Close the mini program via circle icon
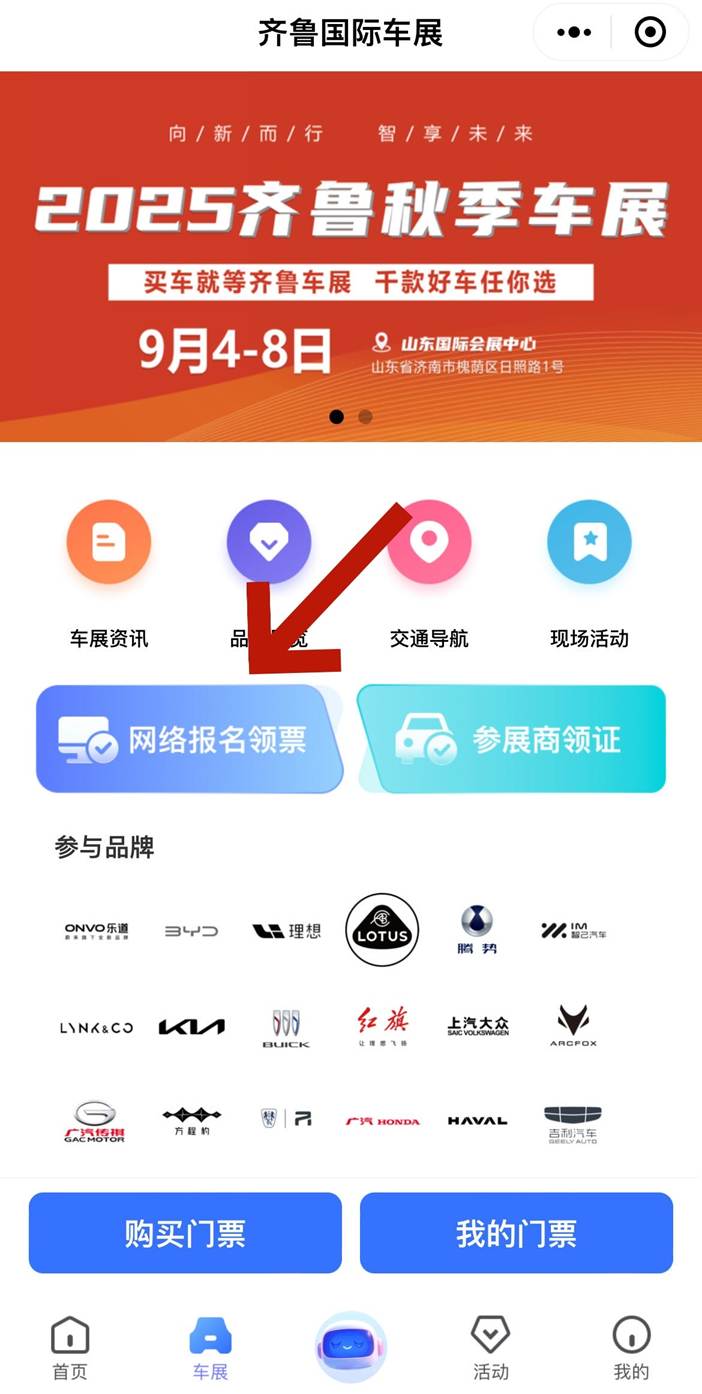 tap(650, 33)
